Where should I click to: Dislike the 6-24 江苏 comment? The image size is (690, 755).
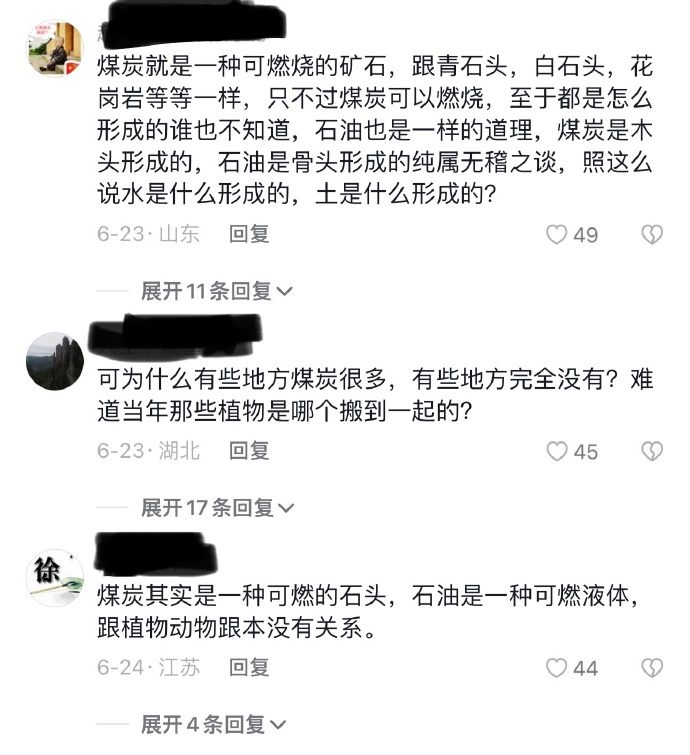pos(652,668)
